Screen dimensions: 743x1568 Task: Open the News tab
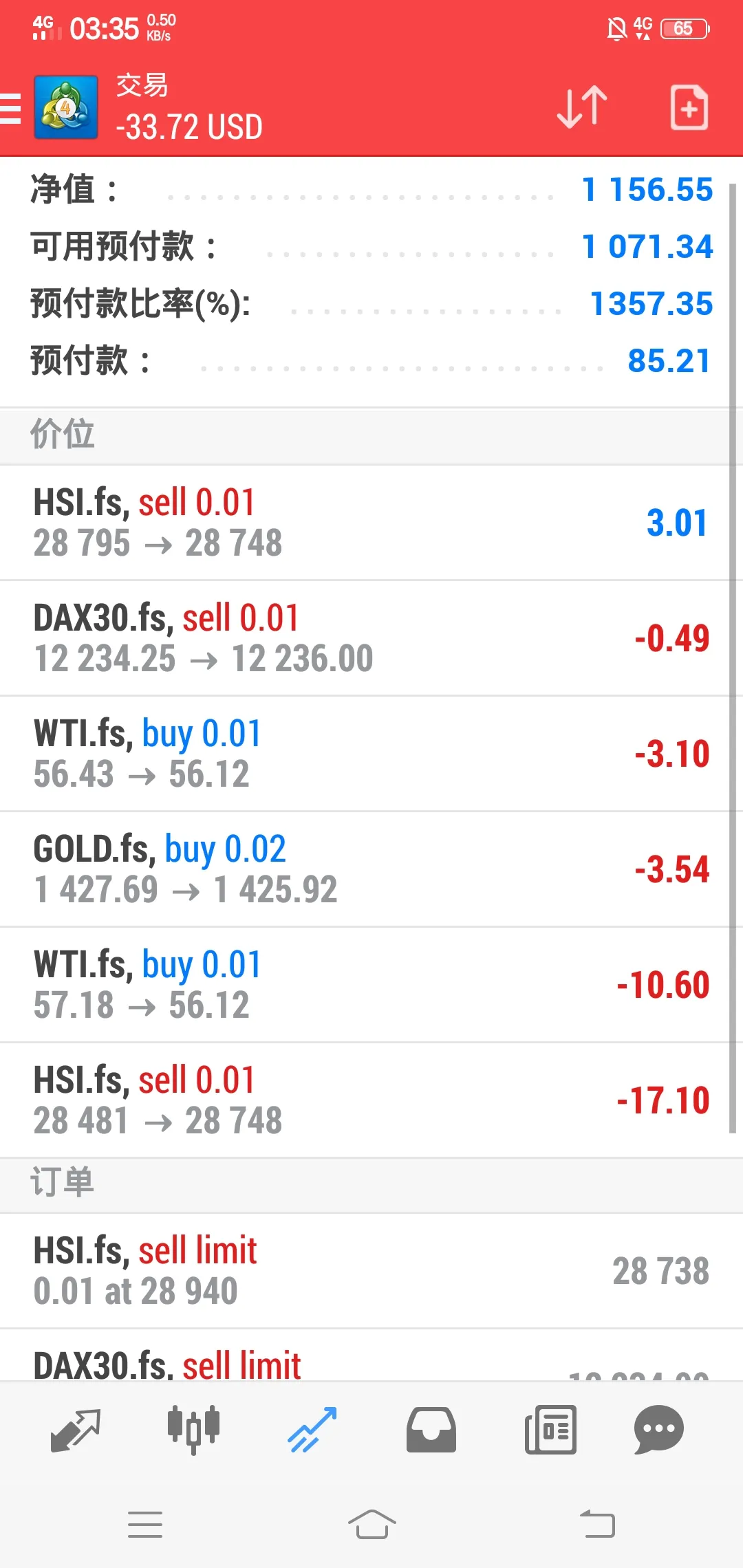(x=550, y=1430)
